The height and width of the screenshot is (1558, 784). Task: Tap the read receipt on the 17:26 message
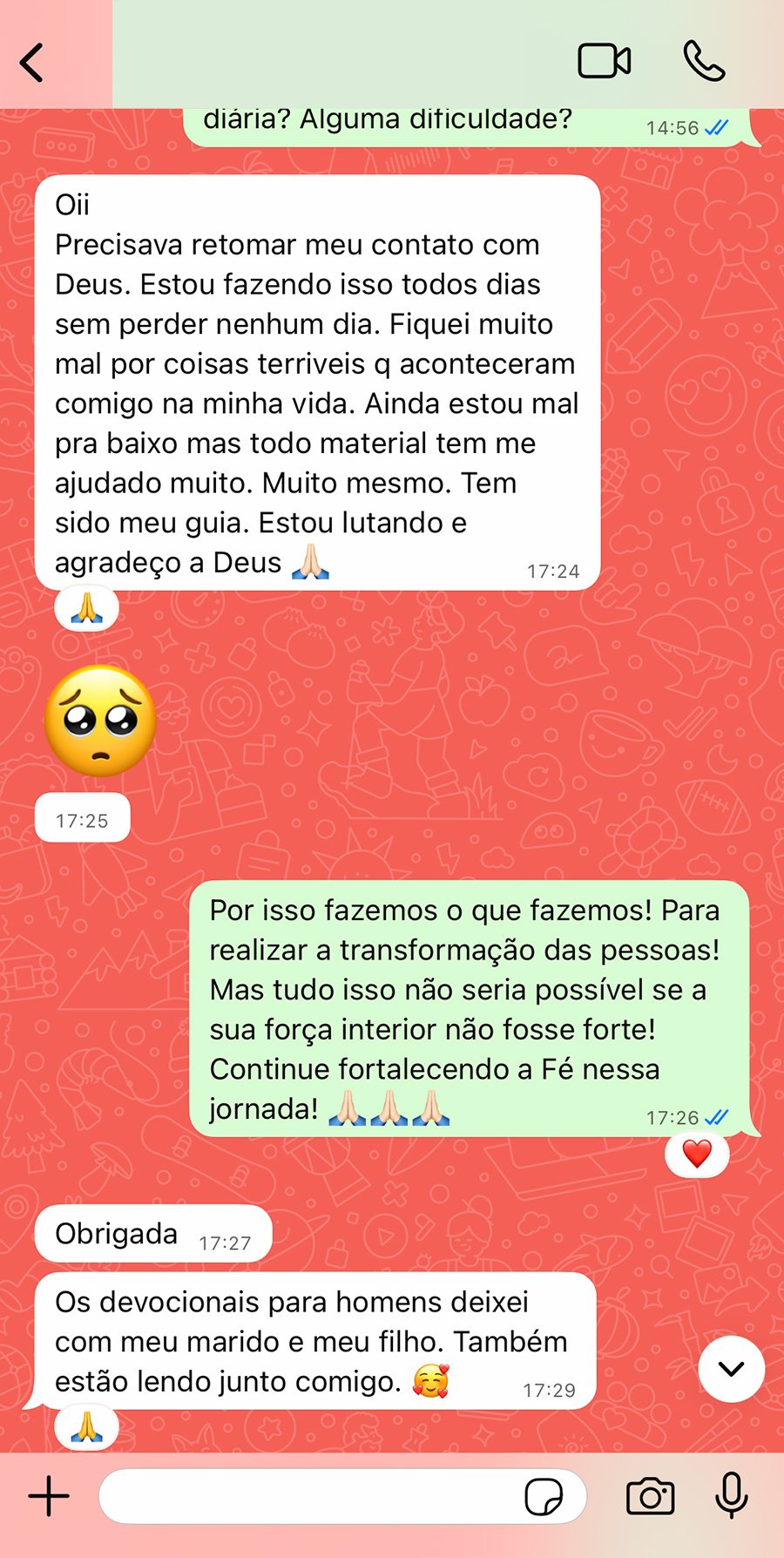716,1116
